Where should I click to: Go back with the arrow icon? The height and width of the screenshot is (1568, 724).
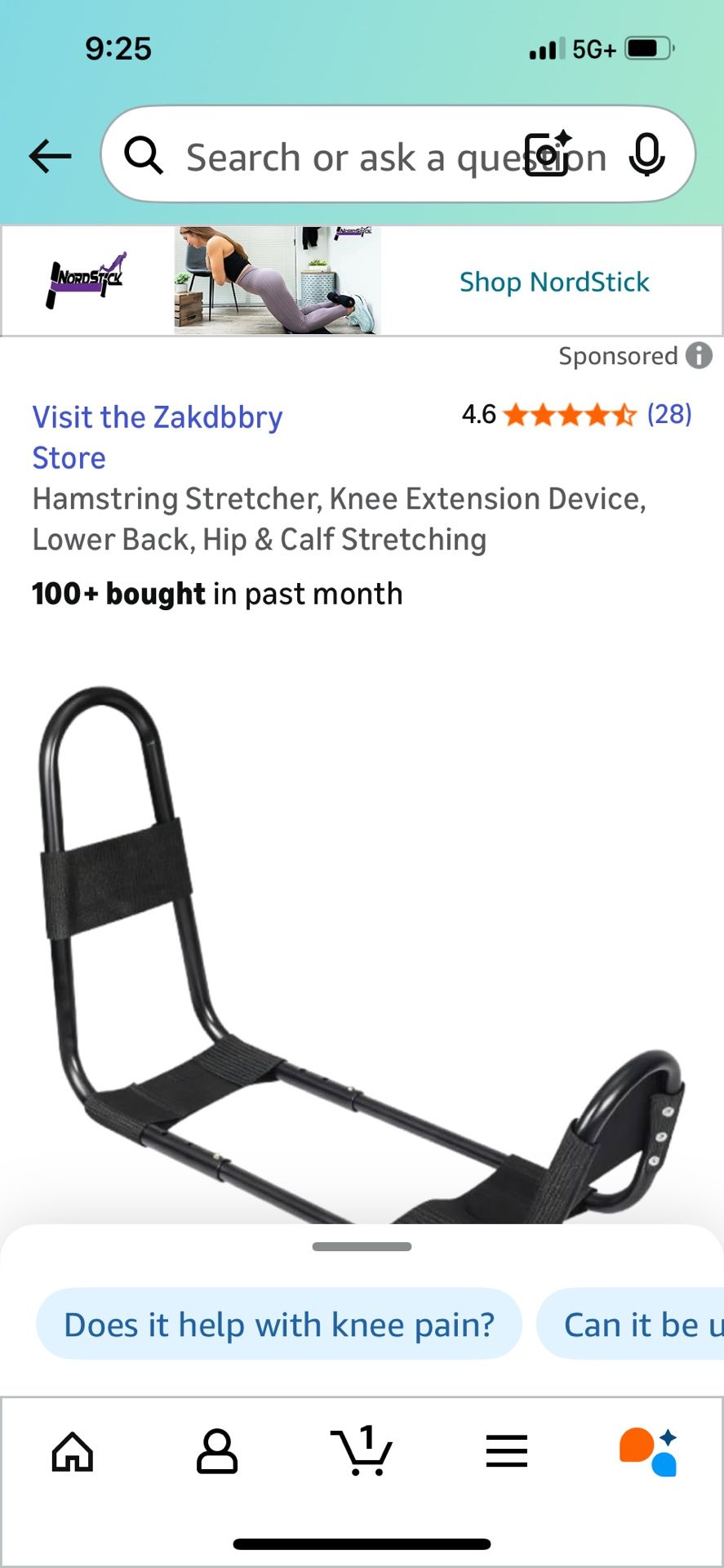(x=50, y=156)
